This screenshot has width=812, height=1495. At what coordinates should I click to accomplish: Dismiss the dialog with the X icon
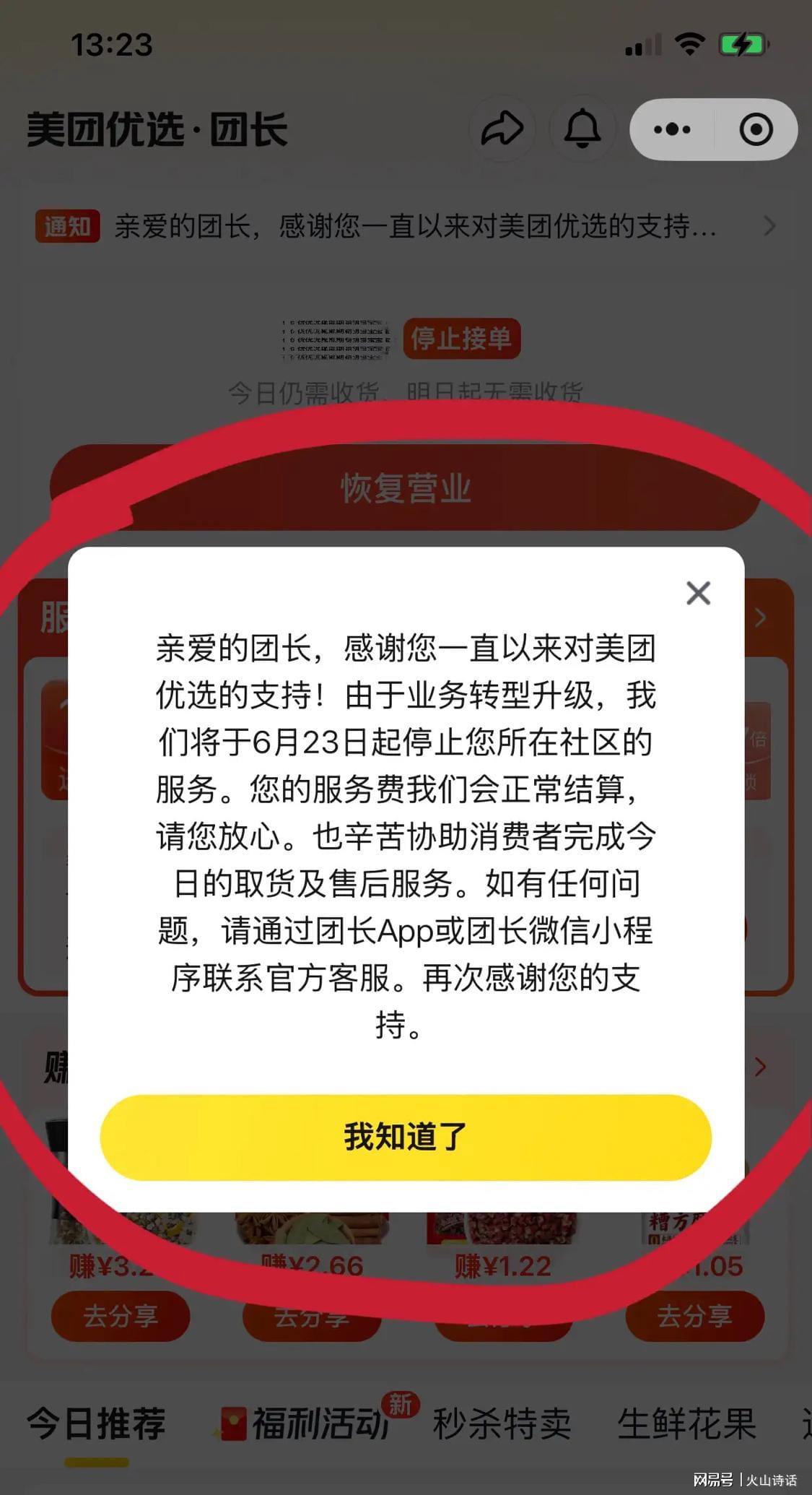(x=698, y=593)
